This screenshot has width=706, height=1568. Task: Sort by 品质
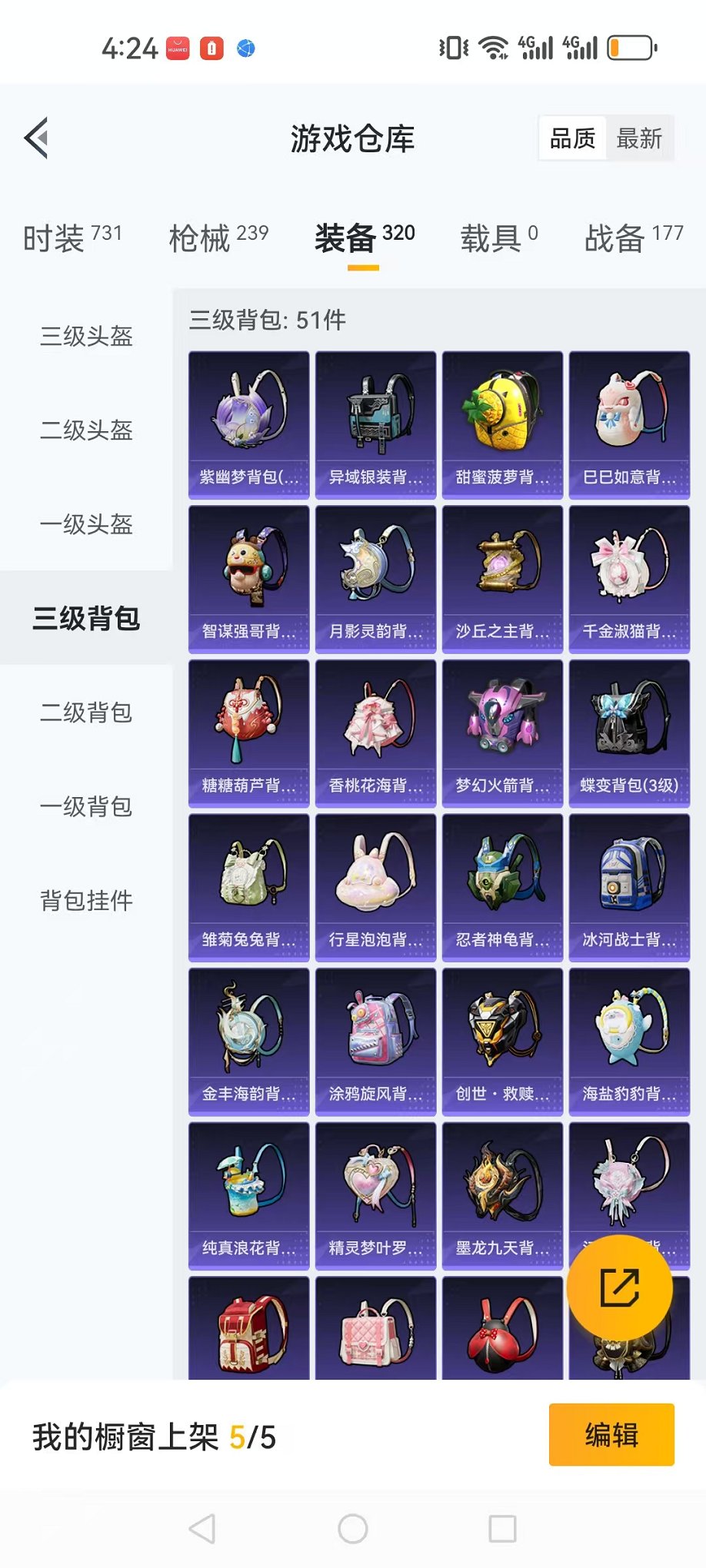(572, 139)
